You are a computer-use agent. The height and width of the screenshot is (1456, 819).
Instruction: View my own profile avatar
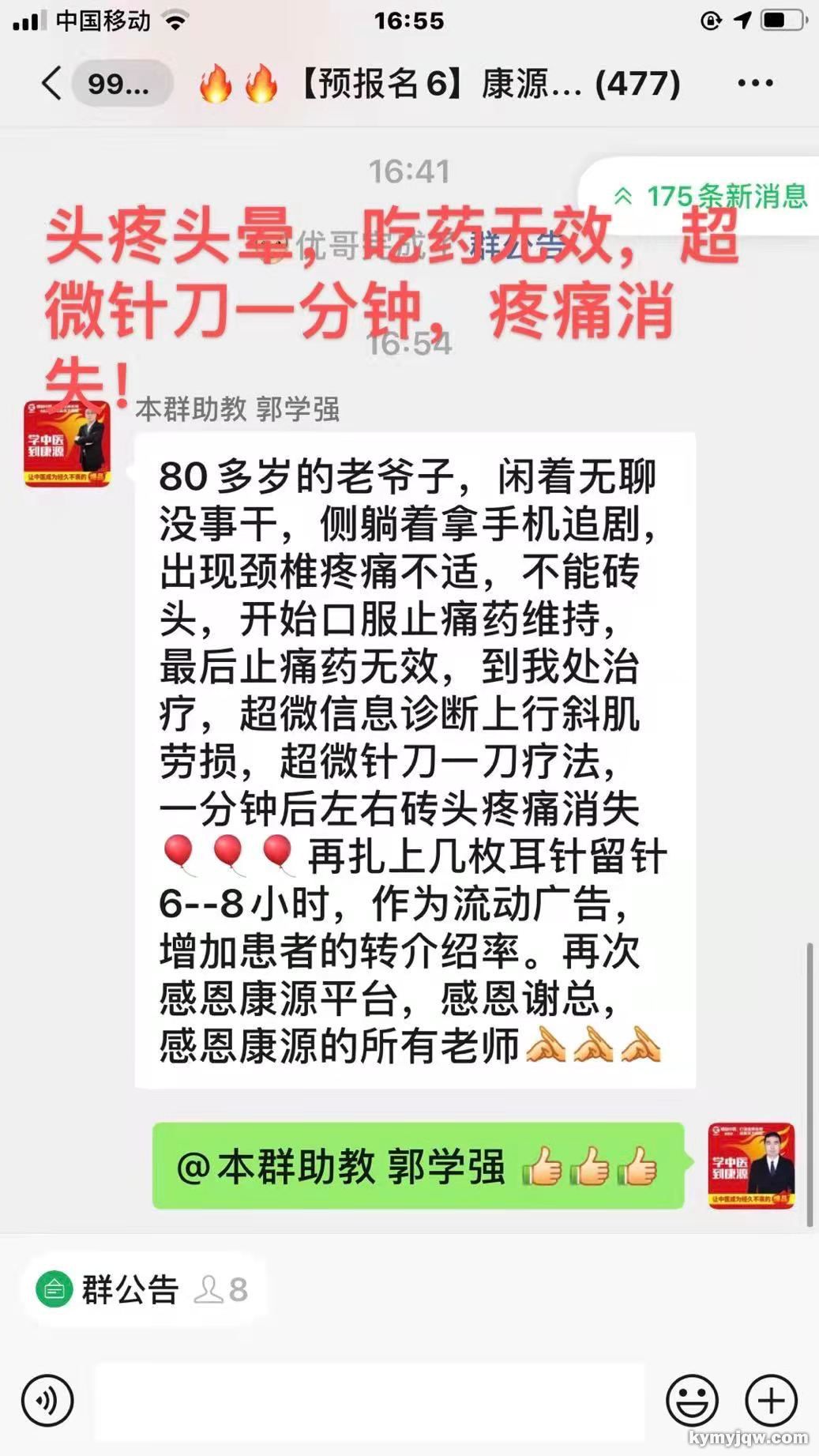tap(751, 1165)
